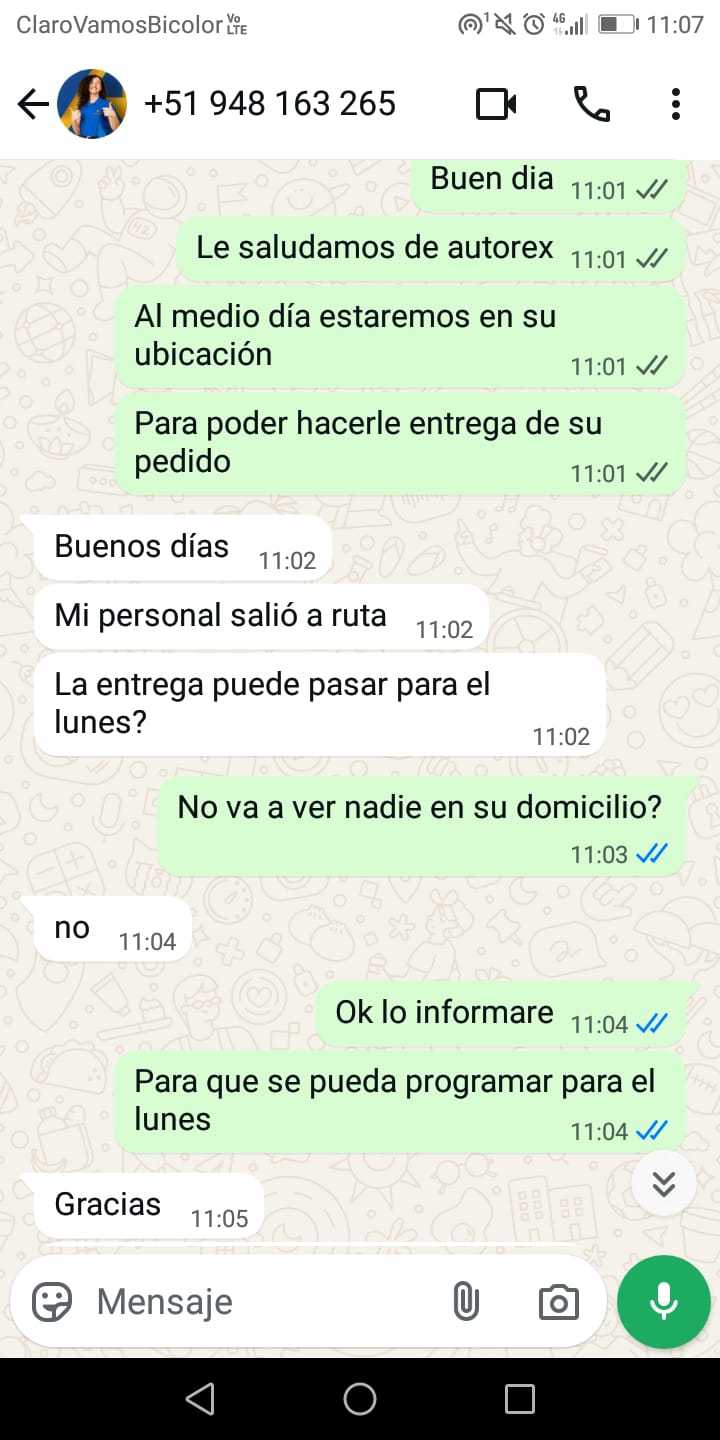Start a voice call
This screenshot has height=1440, width=720.
point(591,104)
